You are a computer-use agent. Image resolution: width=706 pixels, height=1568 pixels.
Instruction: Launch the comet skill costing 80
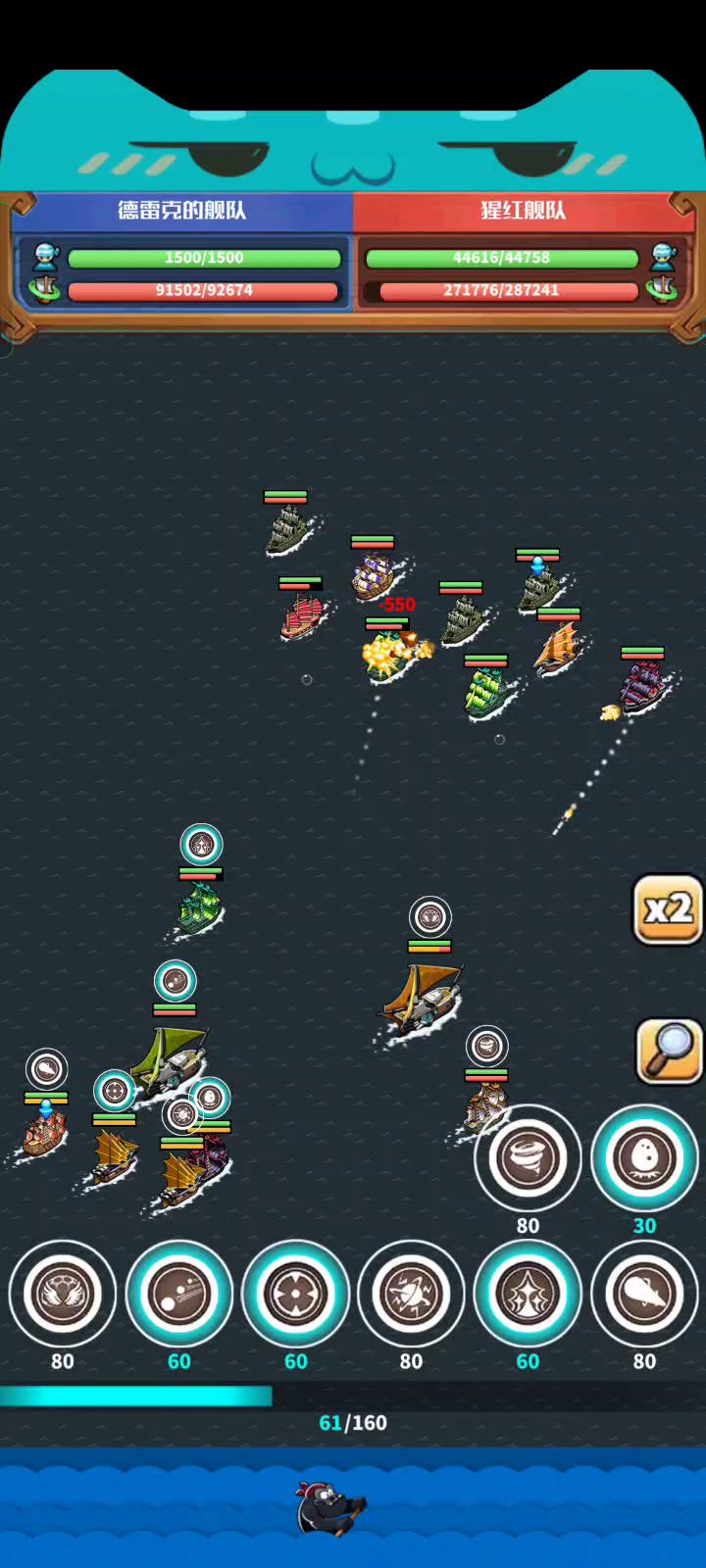(x=644, y=1294)
